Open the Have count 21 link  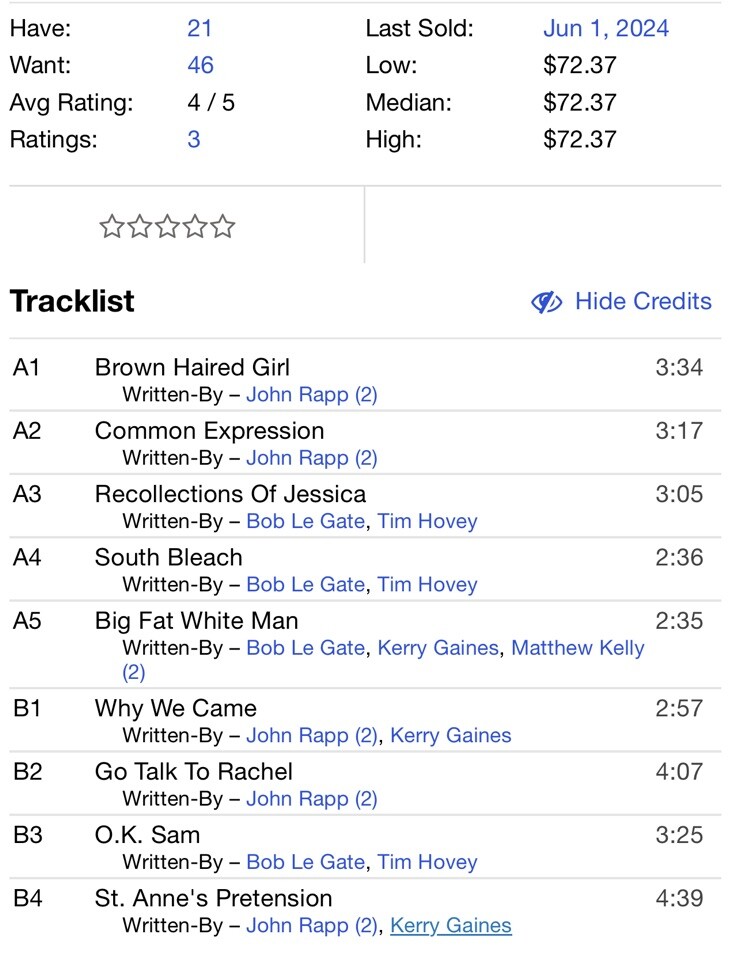pos(199,28)
